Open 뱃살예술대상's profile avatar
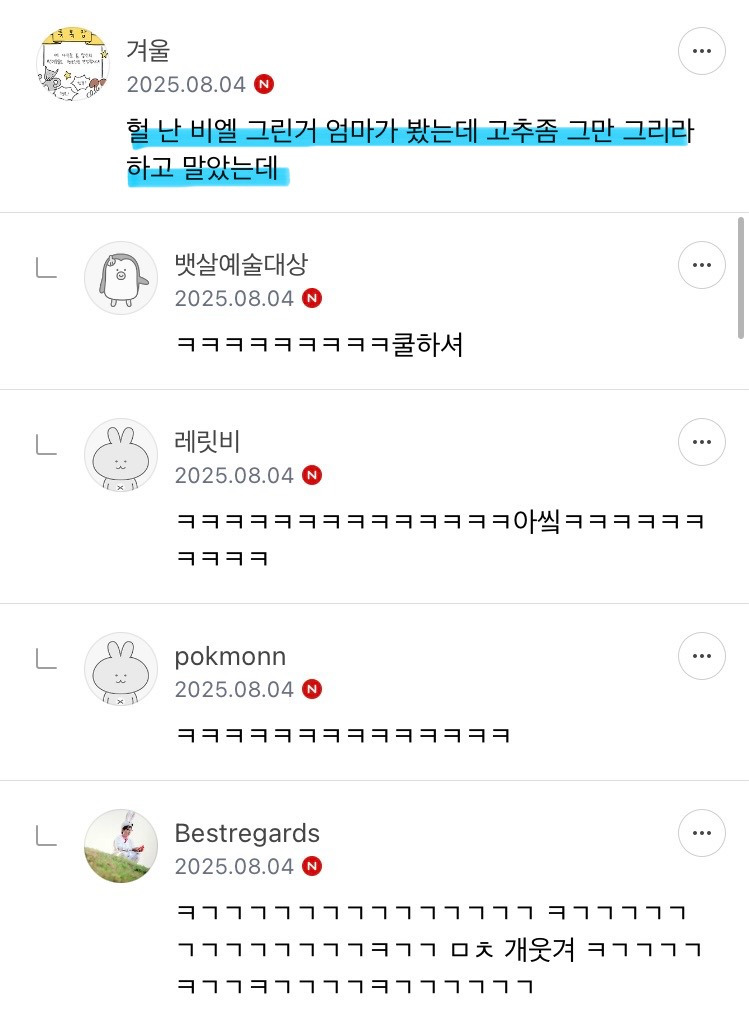The height and width of the screenshot is (1021, 749). coord(121,278)
